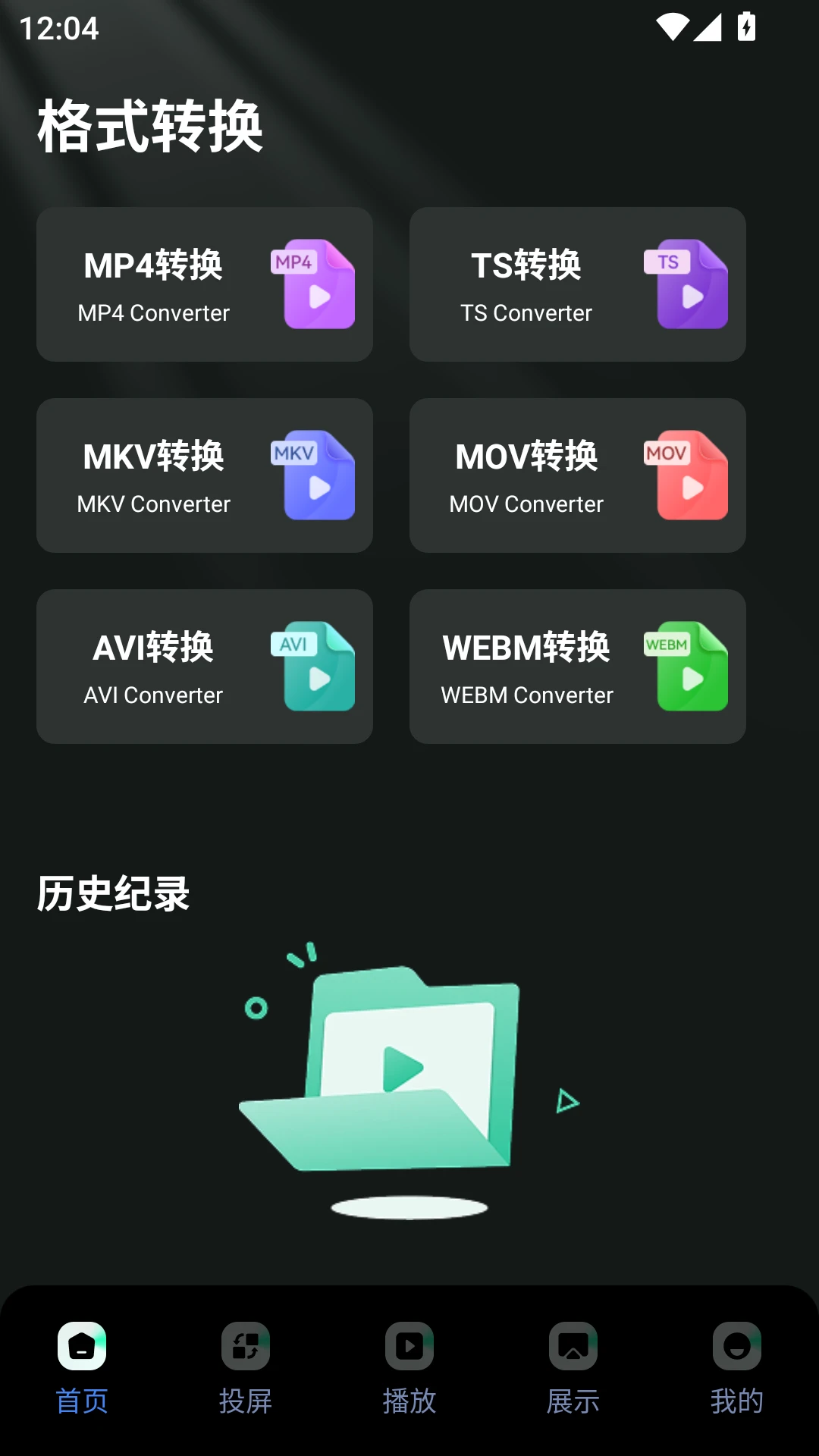Switch to the 投屏 tab

245,1371
